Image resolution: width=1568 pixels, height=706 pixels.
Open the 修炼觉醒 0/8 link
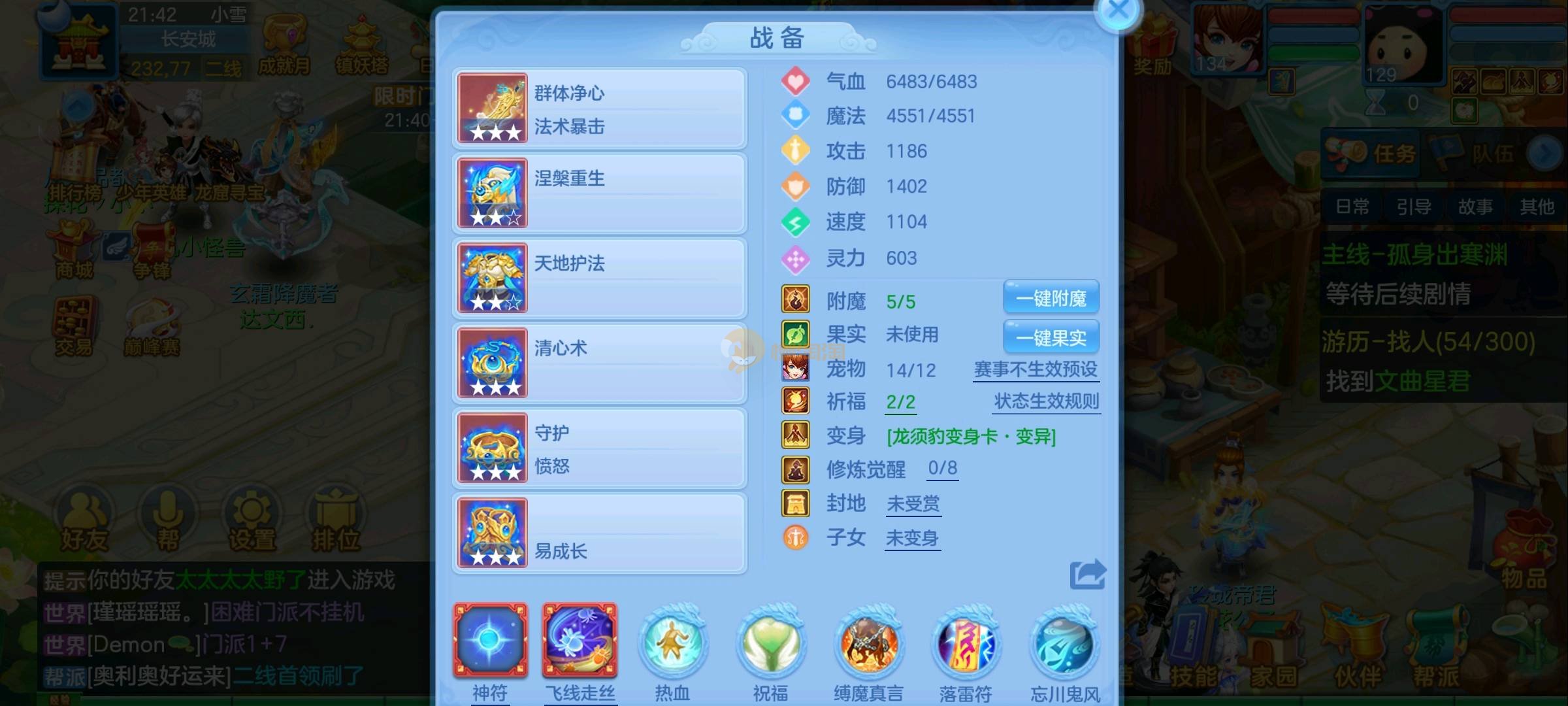(942, 469)
